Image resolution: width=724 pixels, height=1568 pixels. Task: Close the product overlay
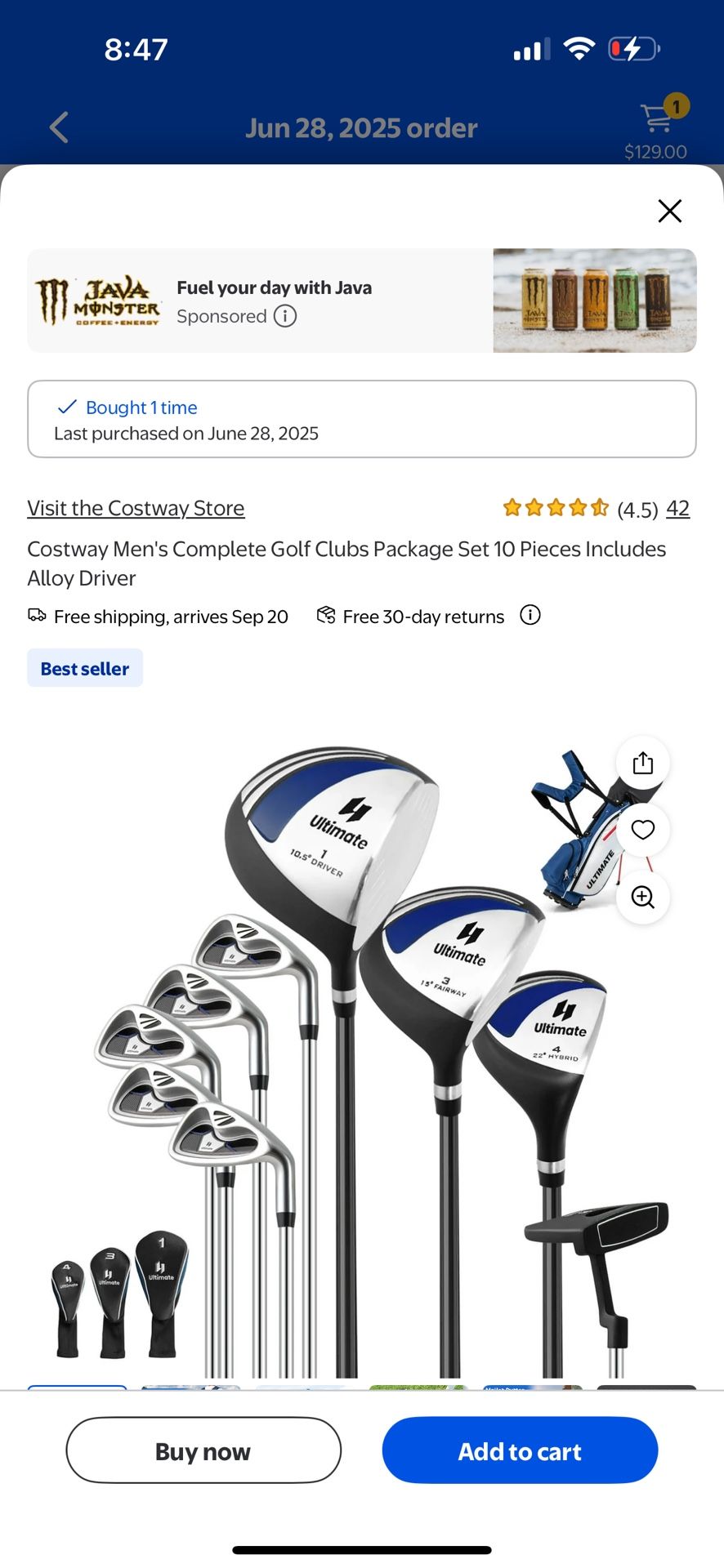(x=669, y=211)
